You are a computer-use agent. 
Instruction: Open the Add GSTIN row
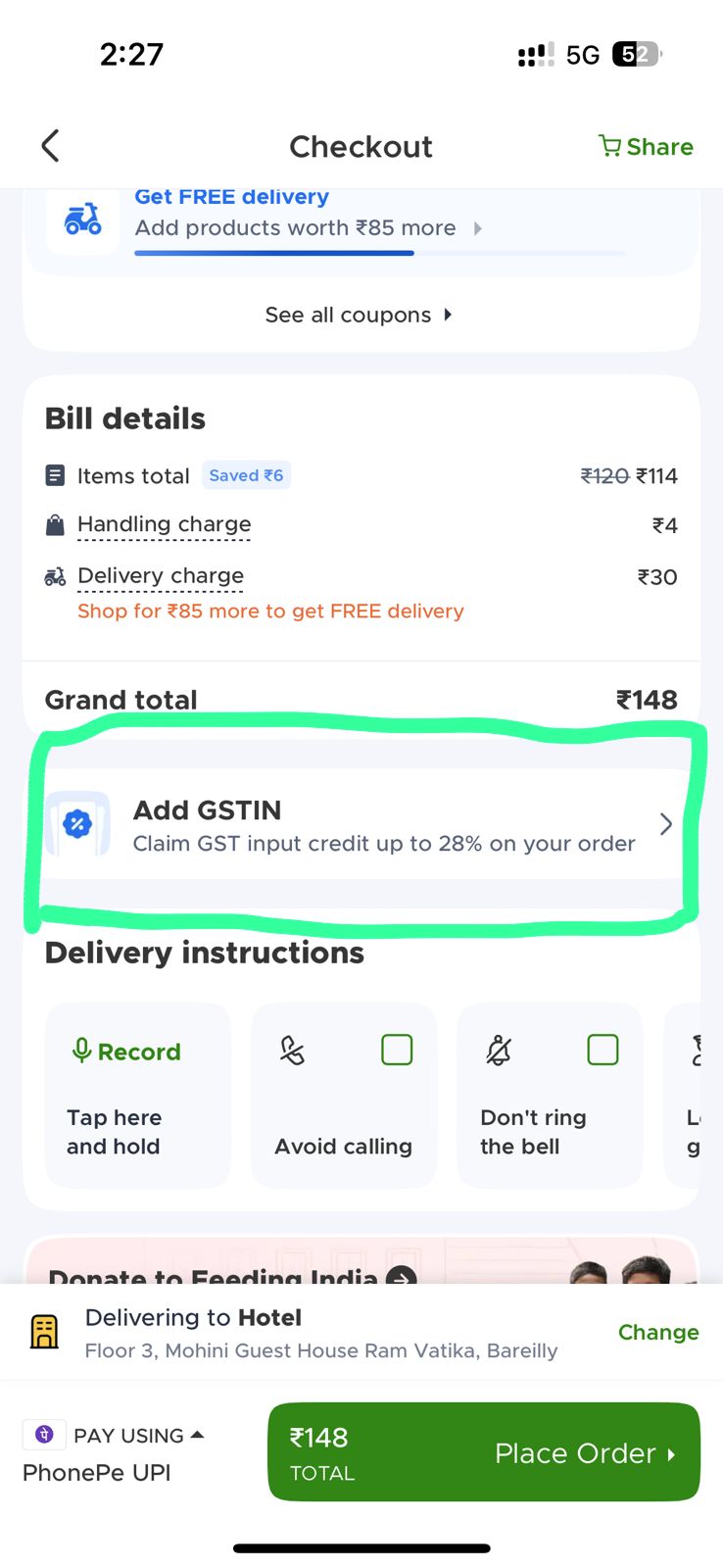361,825
